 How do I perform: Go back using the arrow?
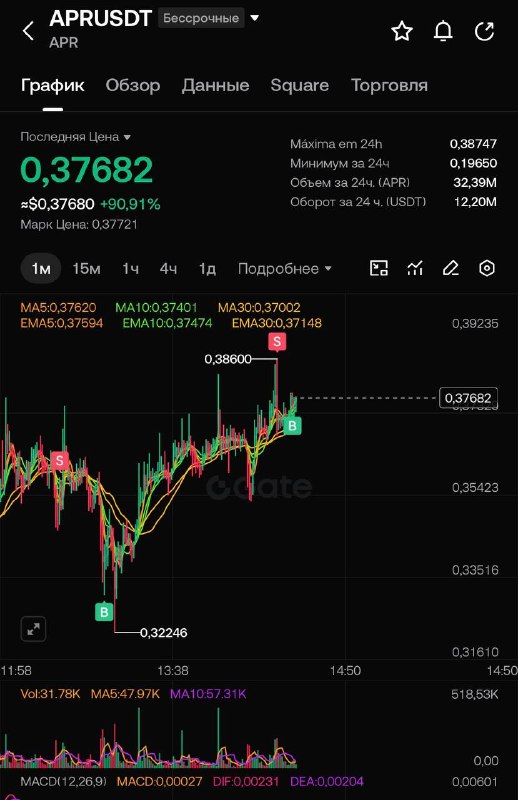coord(29,31)
